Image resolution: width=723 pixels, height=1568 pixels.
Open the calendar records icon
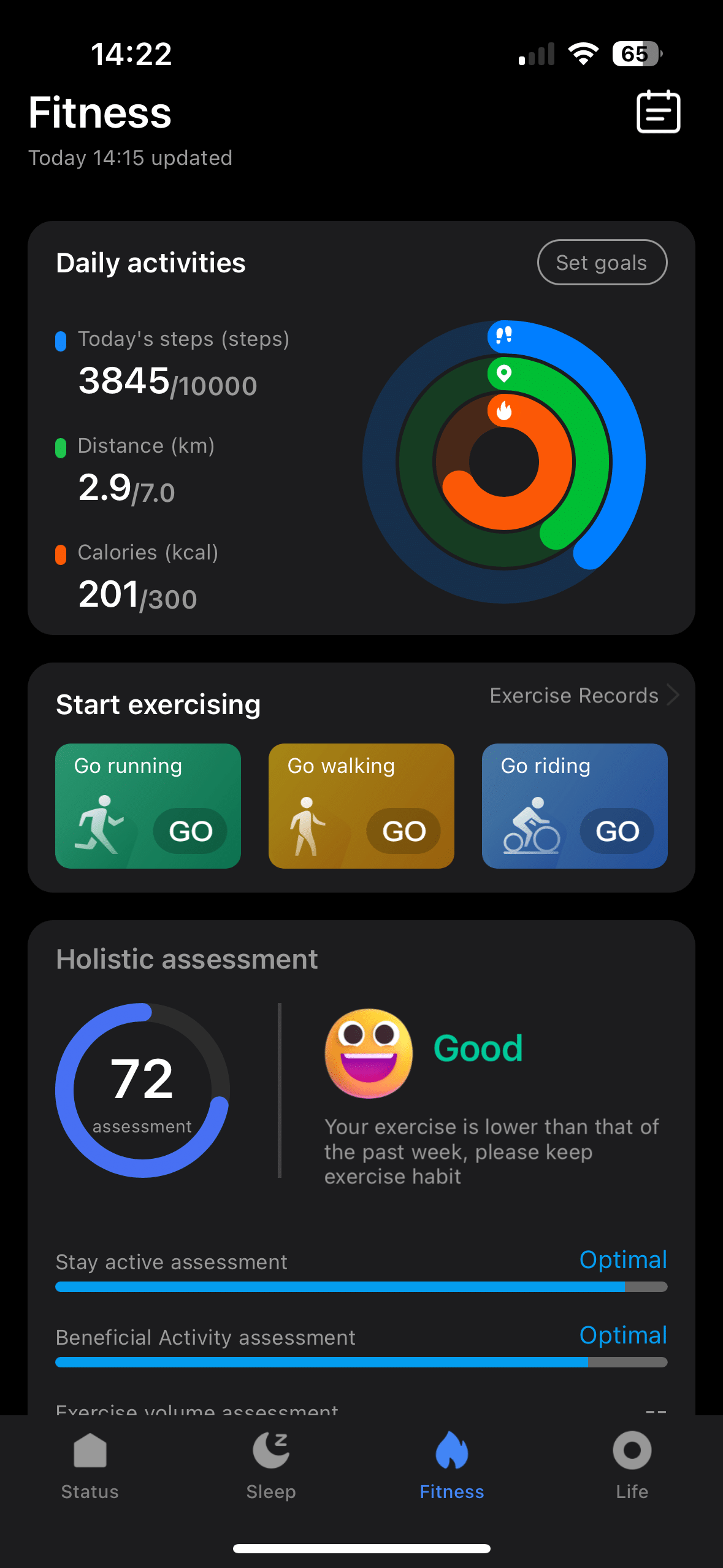point(658,112)
